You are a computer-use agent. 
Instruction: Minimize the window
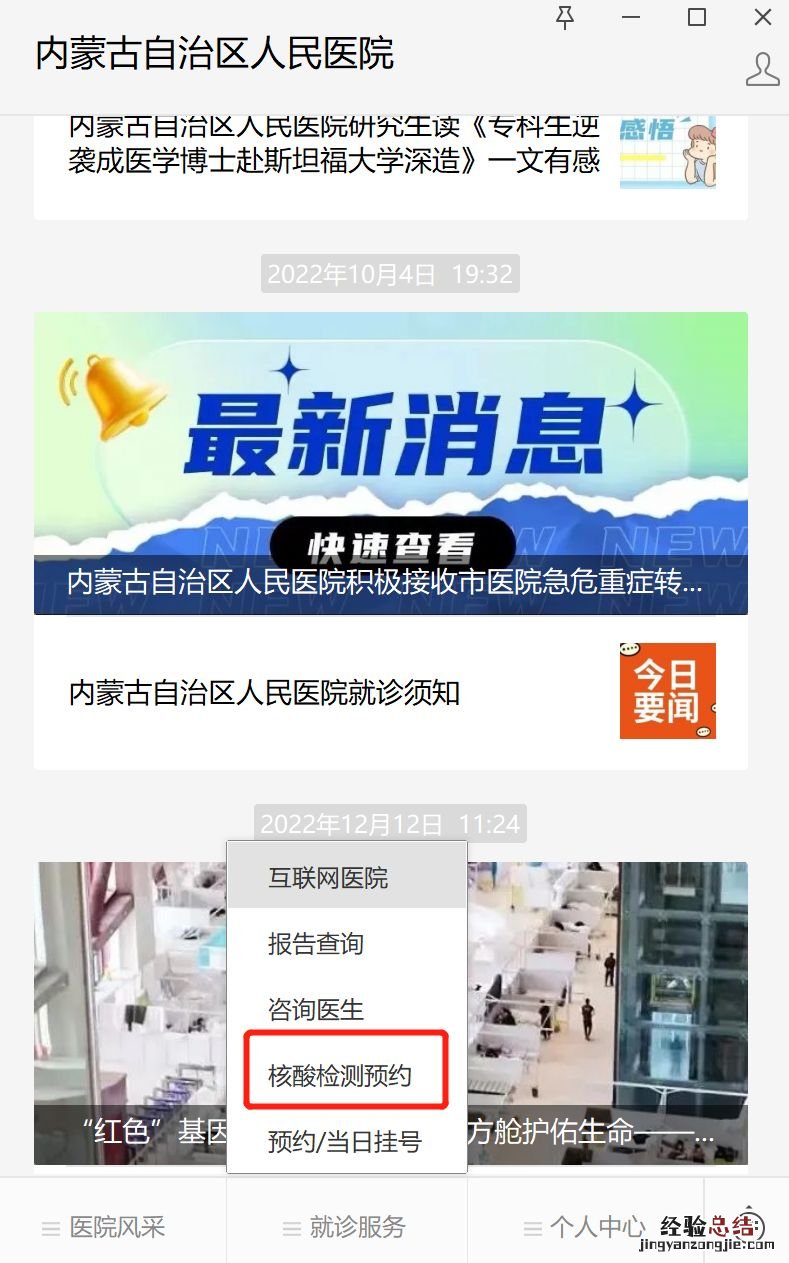point(630,17)
